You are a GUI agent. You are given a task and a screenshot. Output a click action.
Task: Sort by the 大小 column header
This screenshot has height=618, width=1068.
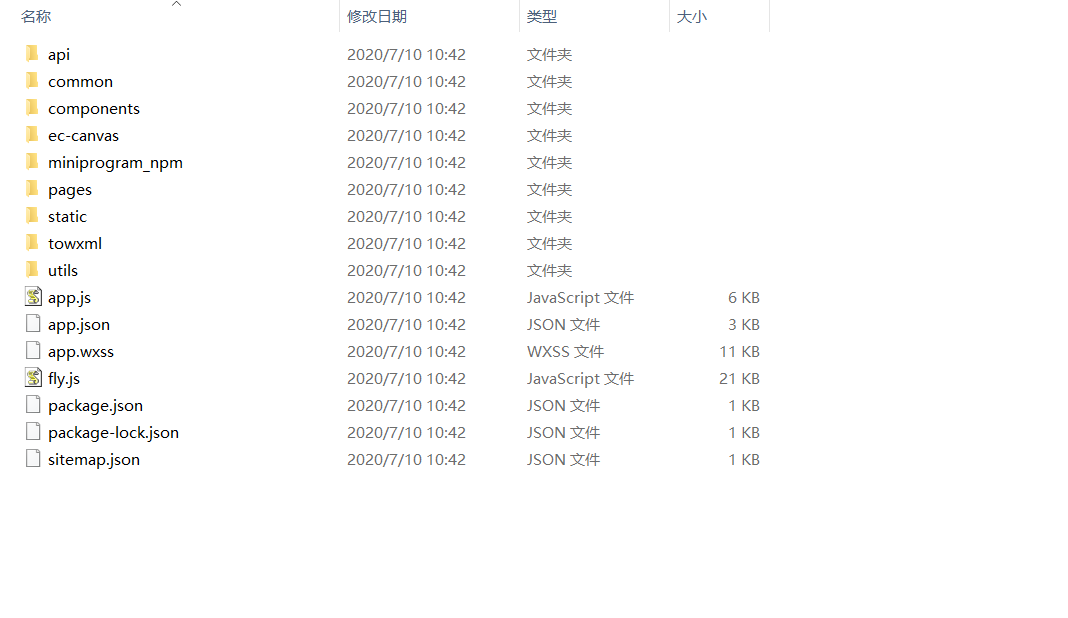[691, 17]
